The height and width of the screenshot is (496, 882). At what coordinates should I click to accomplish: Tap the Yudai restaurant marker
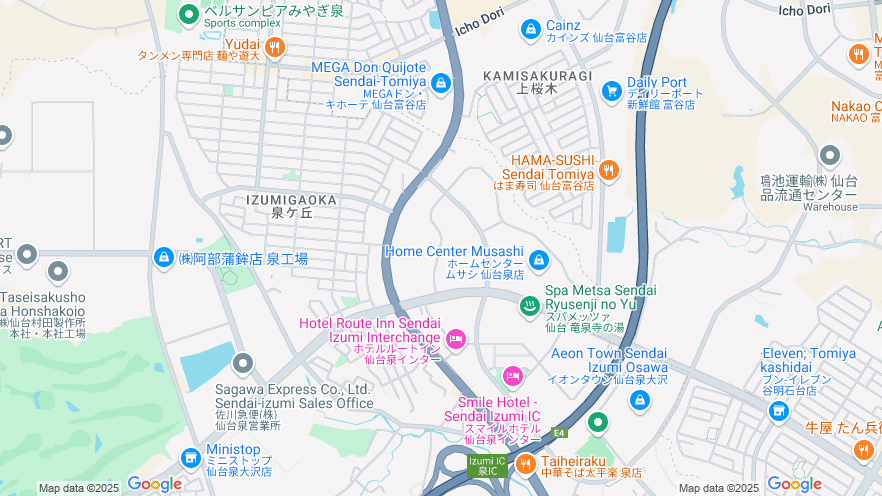[x=275, y=46]
